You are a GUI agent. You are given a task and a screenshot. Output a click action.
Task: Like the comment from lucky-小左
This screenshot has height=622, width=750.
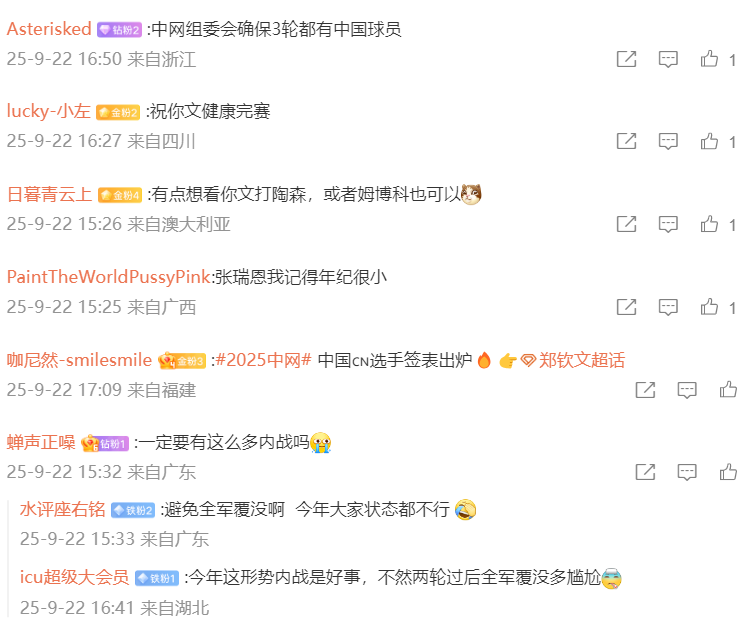click(x=710, y=141)
